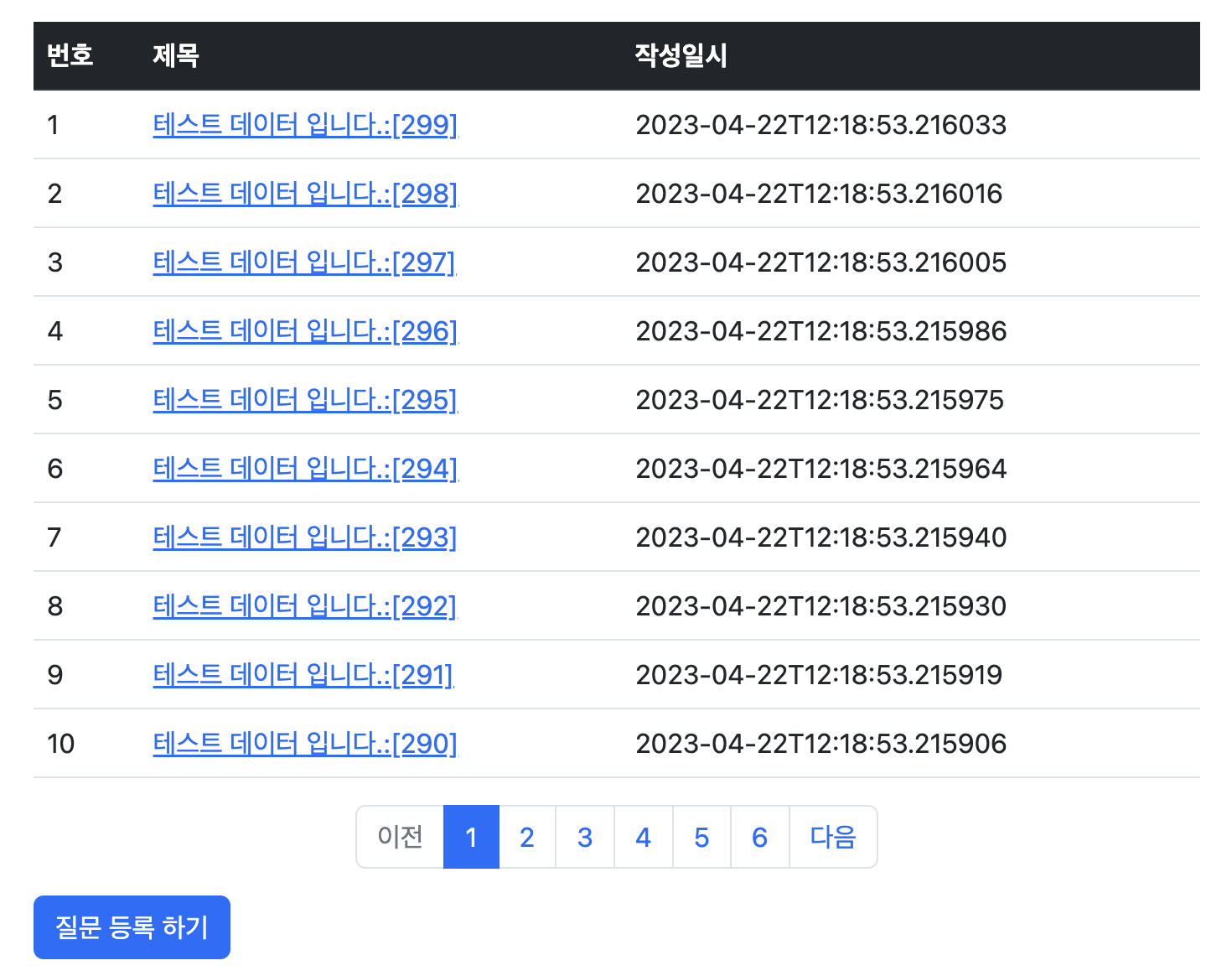The width and height of the screenshot is (1232, 976).
Task: Open the post titled 테스트 데이터 입니다.:[290]
Action: [x=305, y=744]
